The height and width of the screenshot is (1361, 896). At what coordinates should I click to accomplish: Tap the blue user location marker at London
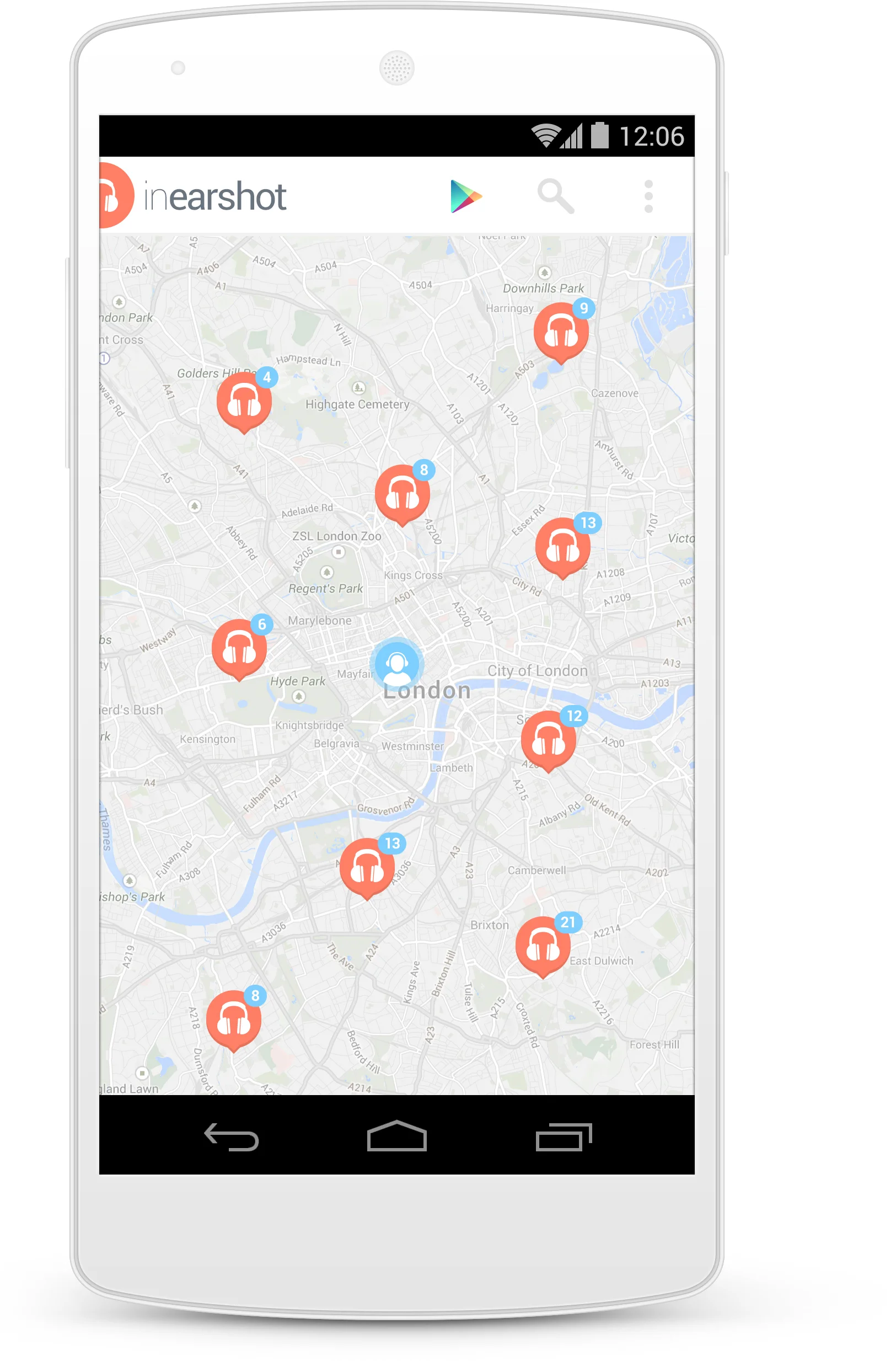coord(396,664)
